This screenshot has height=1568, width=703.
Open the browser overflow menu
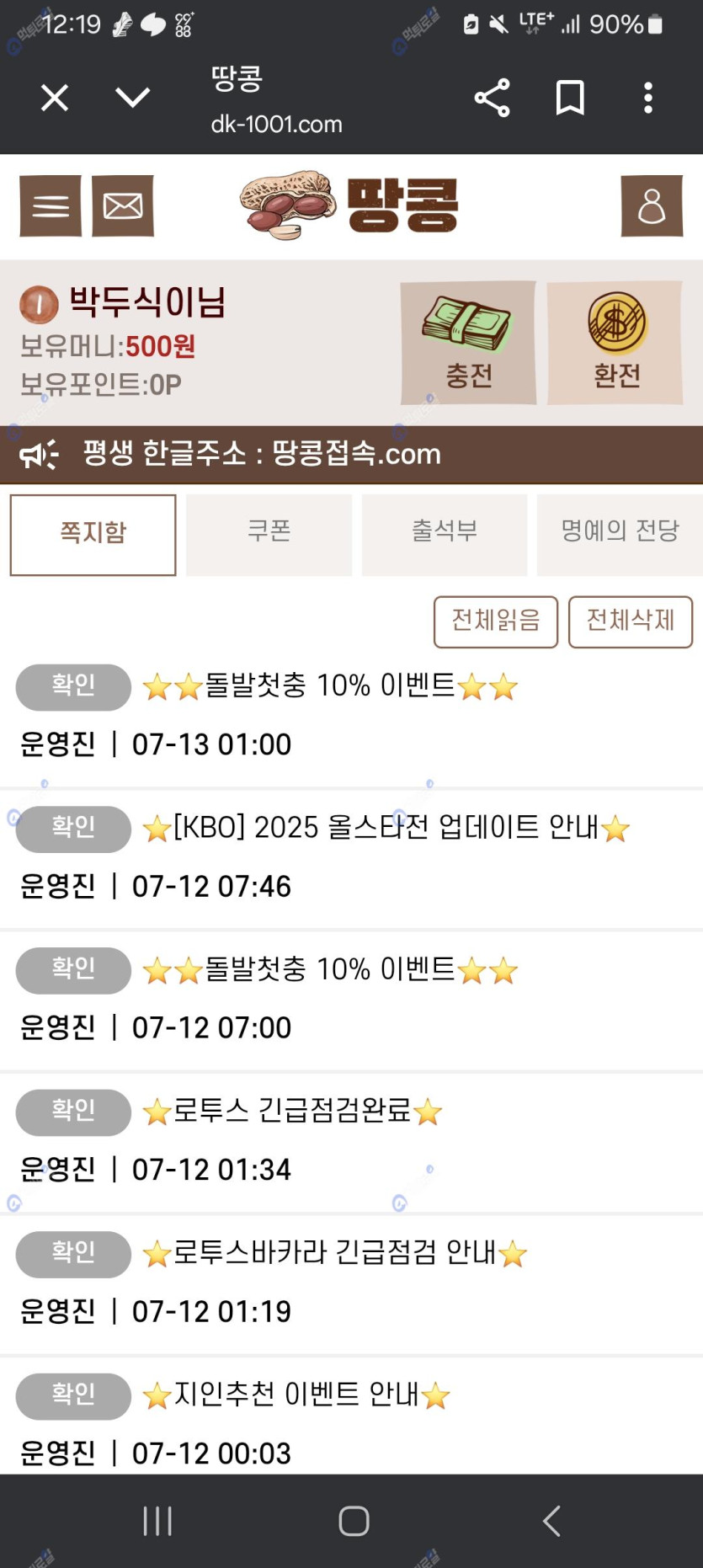click(647, 99)
